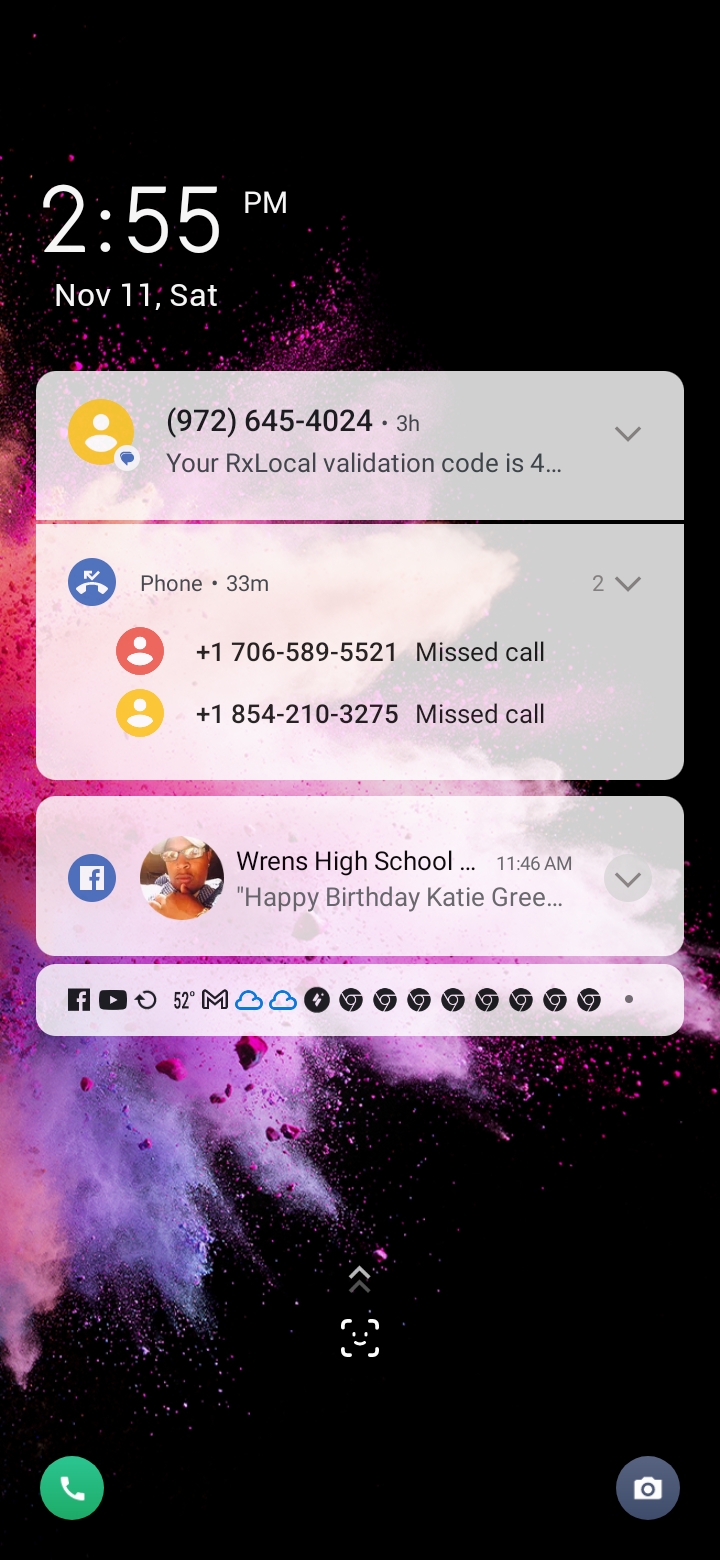The width and height of the screenshot is (720, 1560).
Task: Expand the (972) 645-4024 message notification
Action: [x=627, y=434]
